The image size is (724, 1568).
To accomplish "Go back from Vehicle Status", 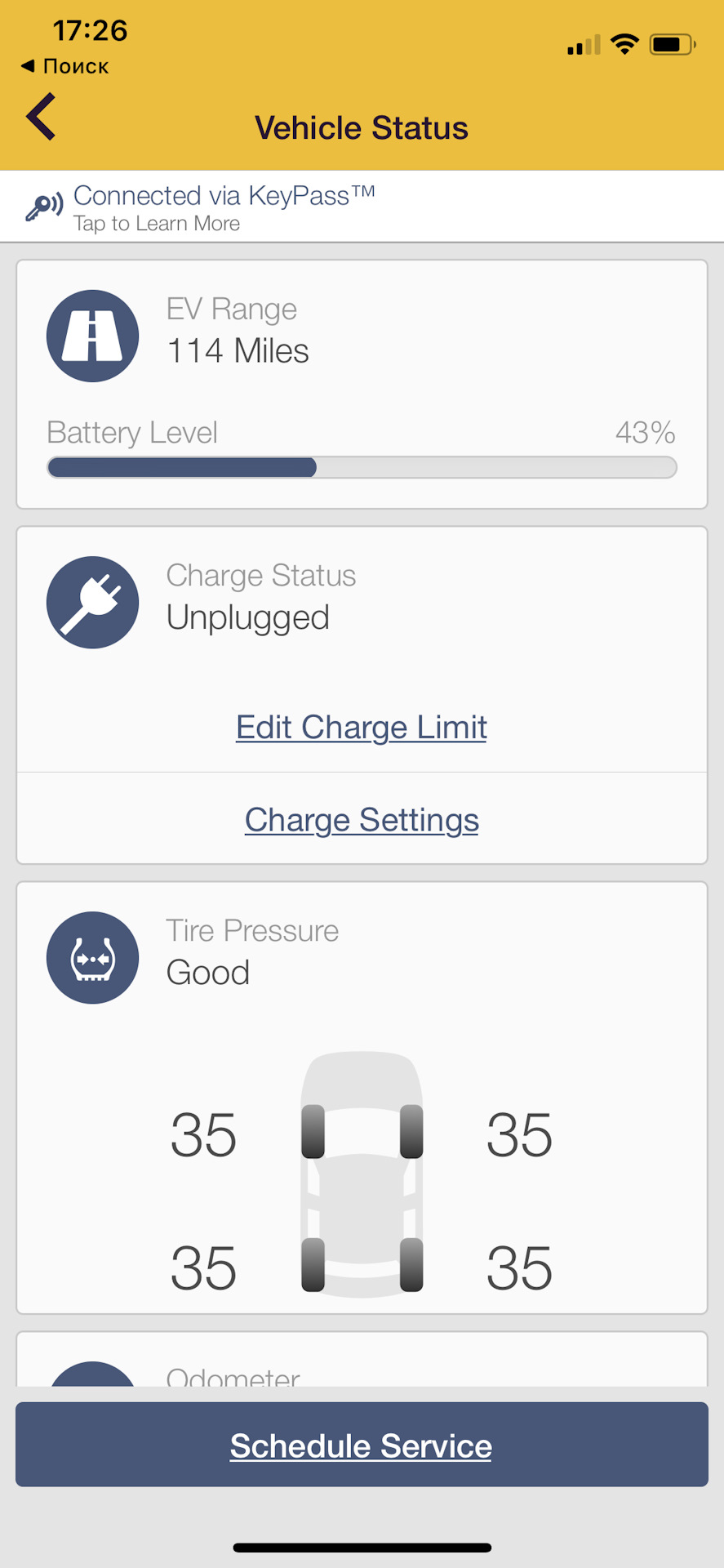I will 41,117.
